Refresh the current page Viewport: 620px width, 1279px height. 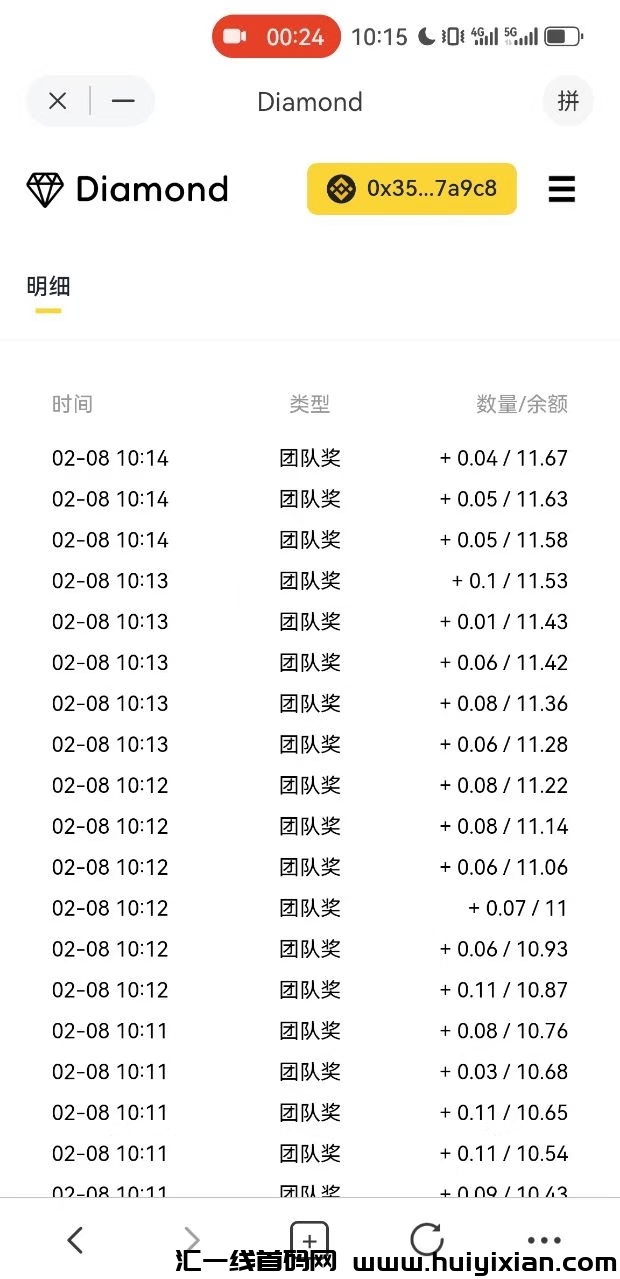click(x=427, y=1240)
